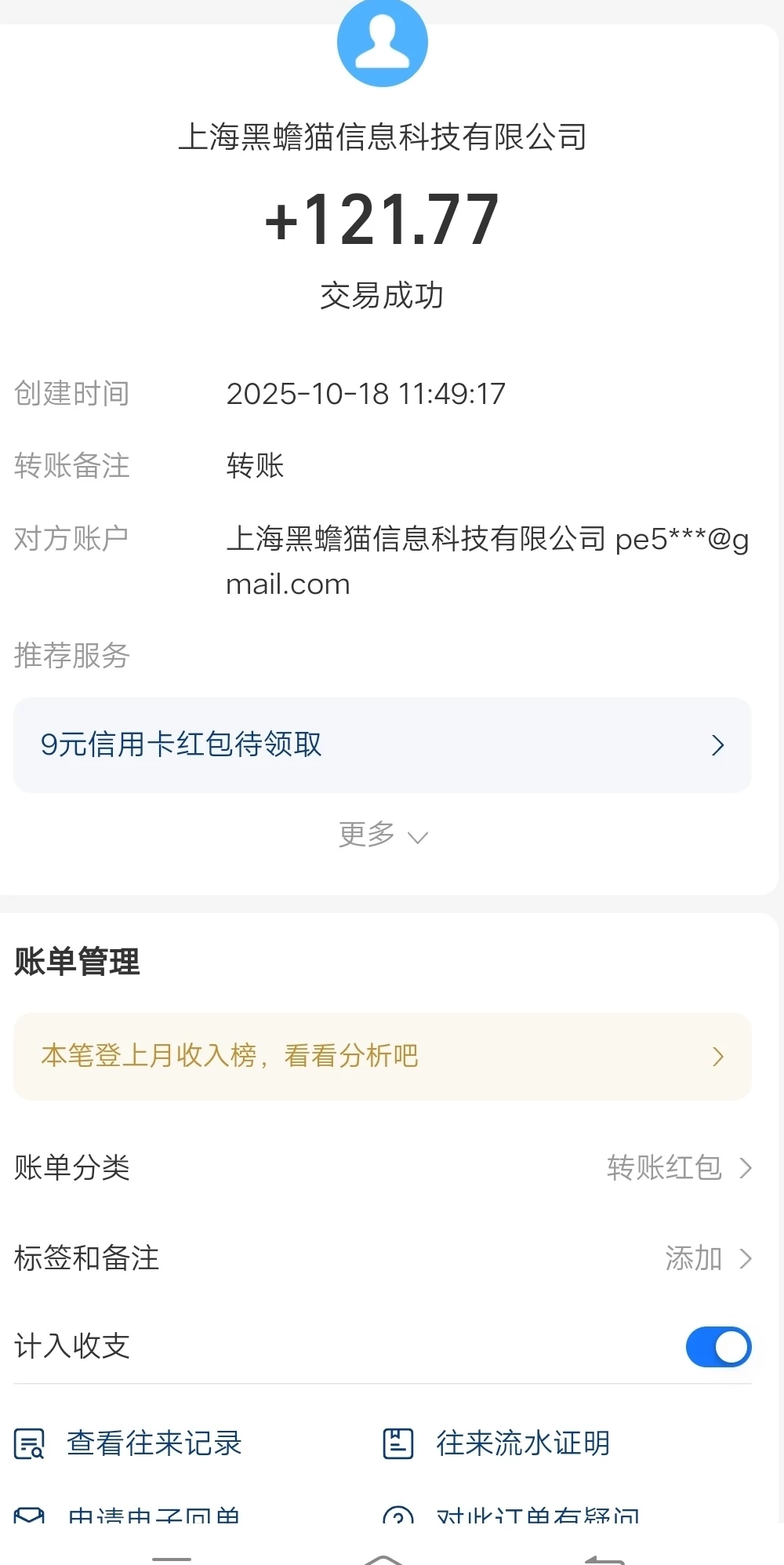Disable the 计入收支 switch
The height and width of the screenshot is (1565, 784).
coord(718,1346)
